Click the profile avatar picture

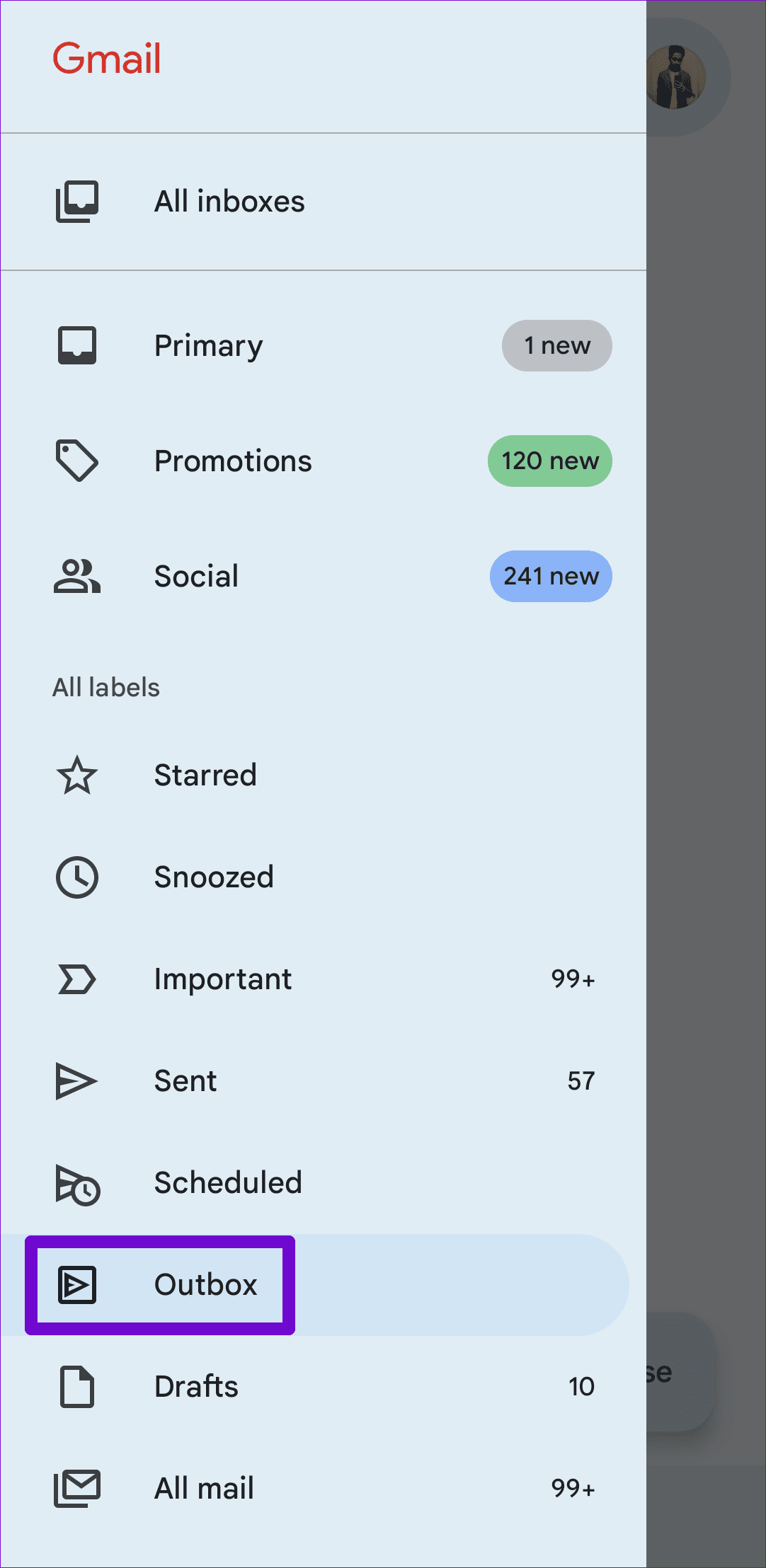tap(678, 78)
